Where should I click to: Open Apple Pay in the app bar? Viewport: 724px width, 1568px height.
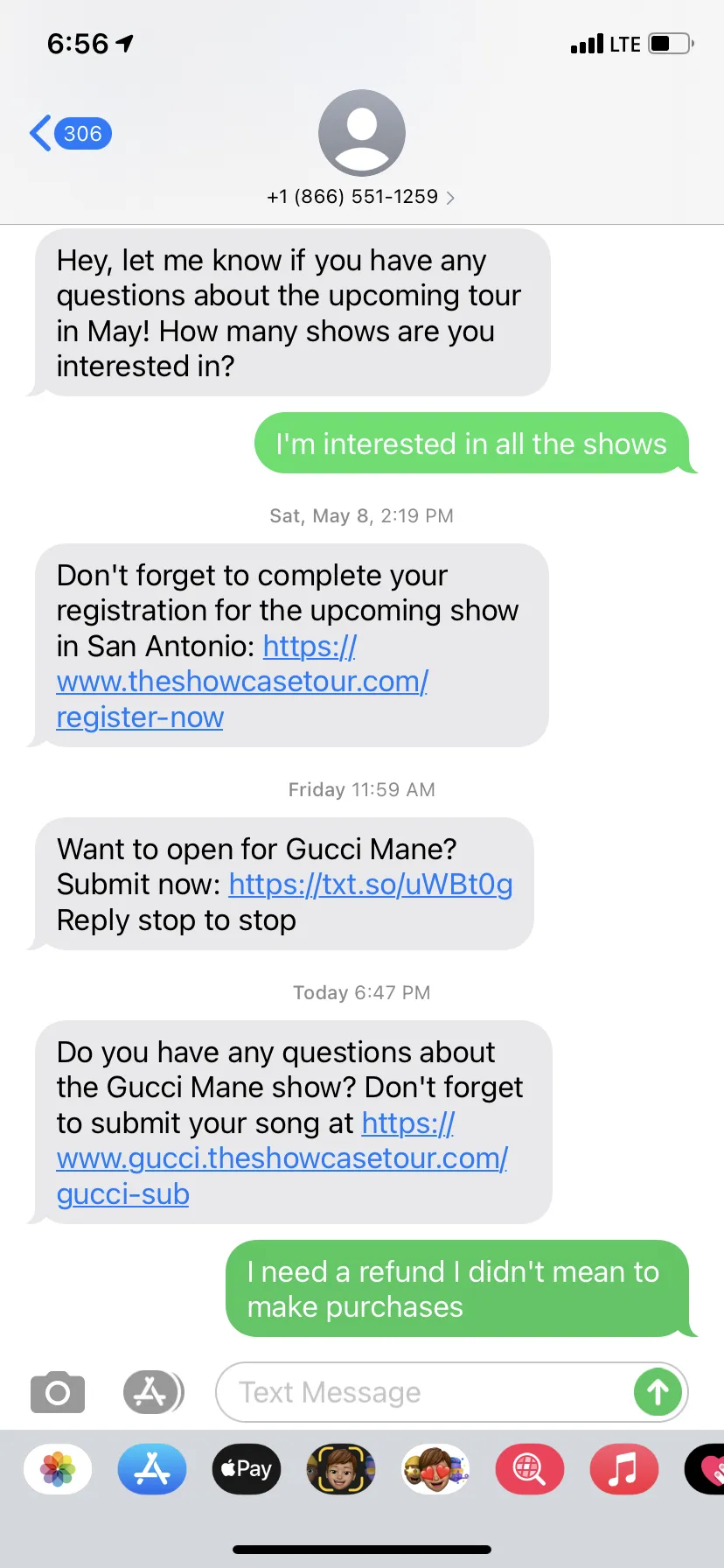(x=247, y=1469)
